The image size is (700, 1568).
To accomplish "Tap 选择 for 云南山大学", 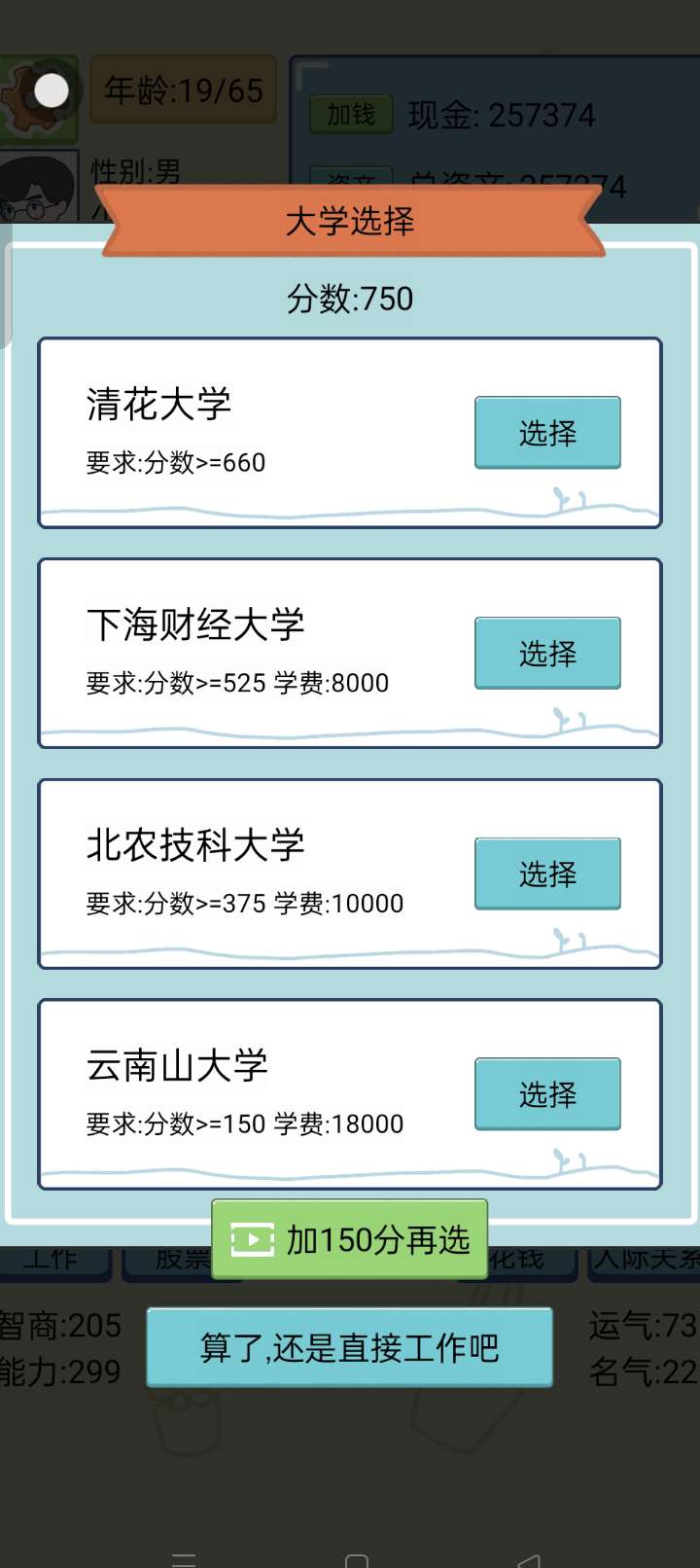I will pos(547,1094).
